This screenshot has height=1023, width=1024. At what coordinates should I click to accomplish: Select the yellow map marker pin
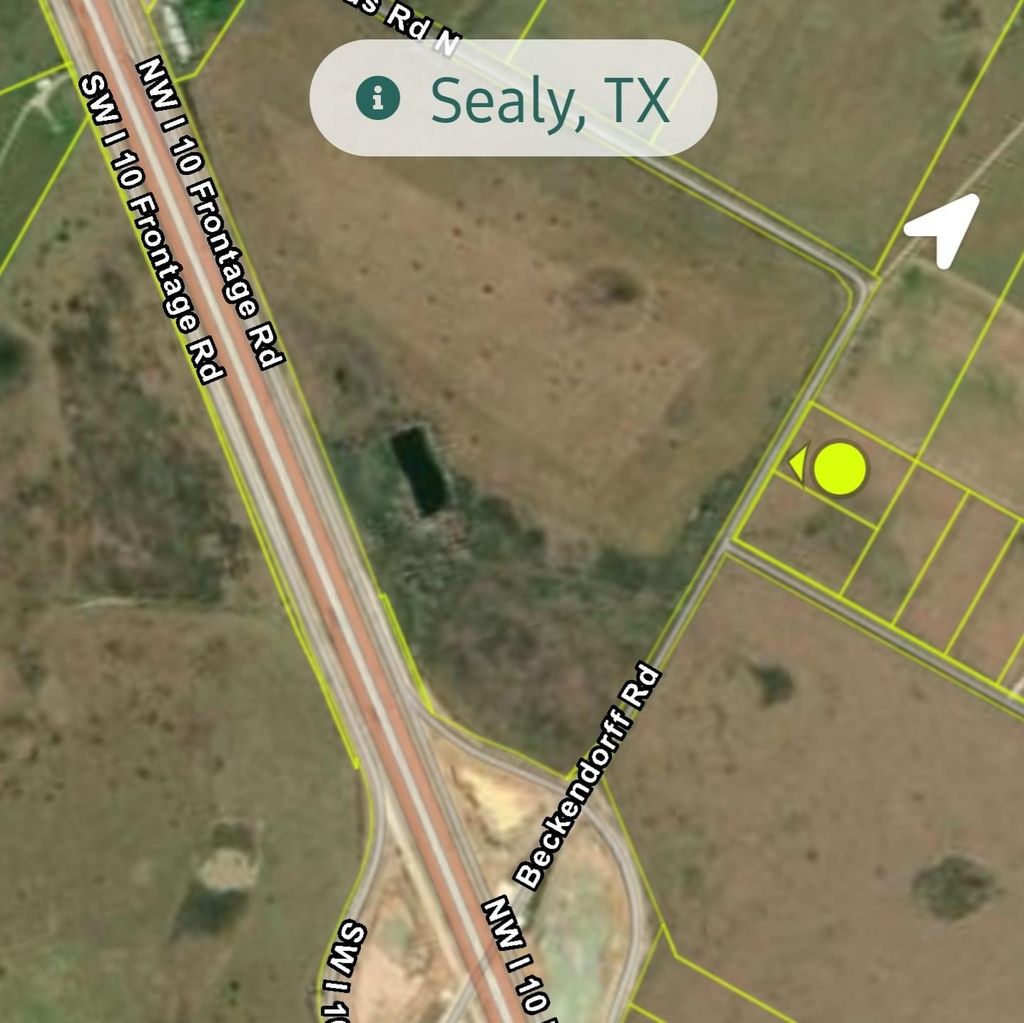[x=838, y=468]
